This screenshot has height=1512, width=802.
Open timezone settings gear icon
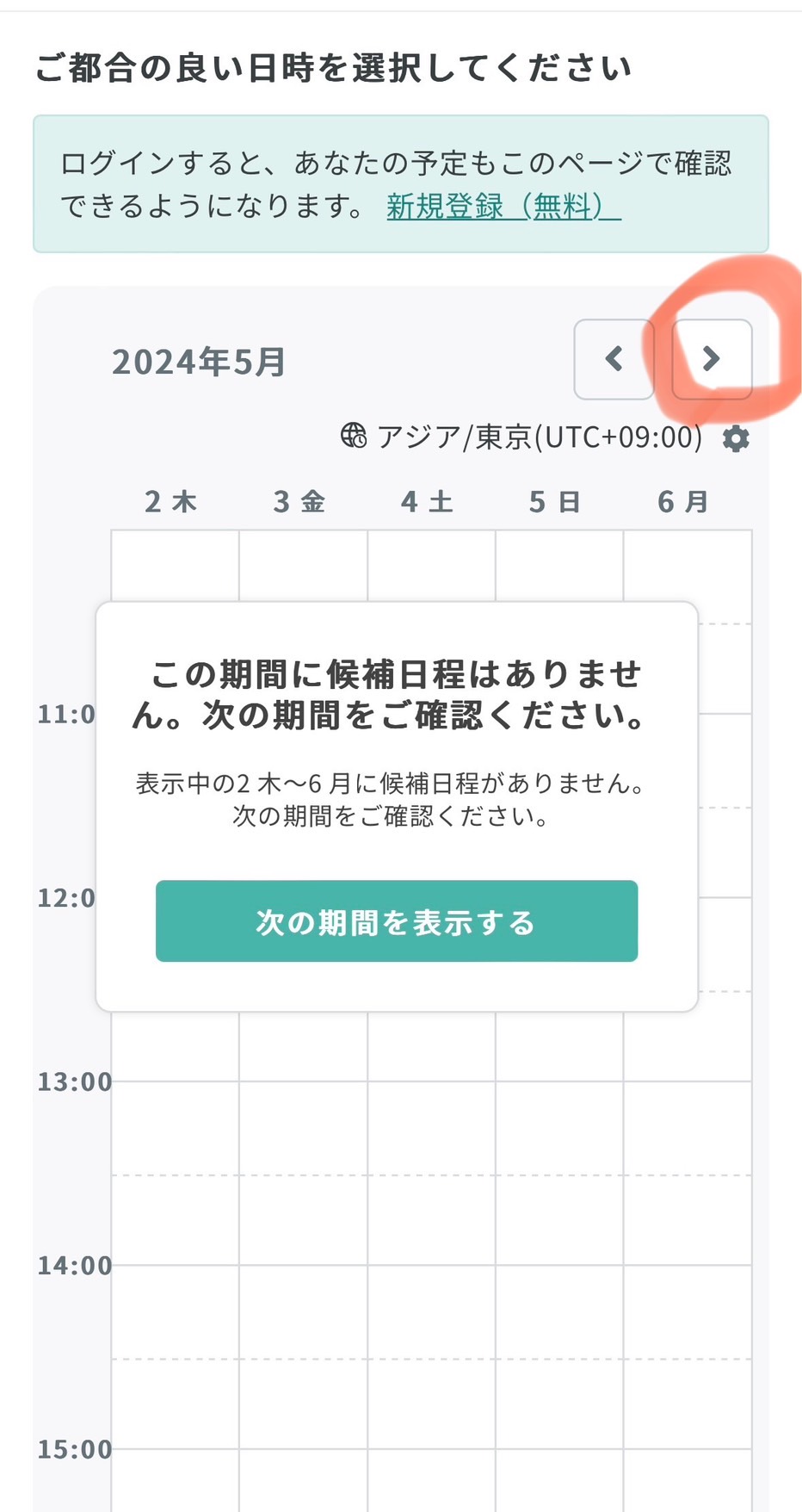[736, 439]
